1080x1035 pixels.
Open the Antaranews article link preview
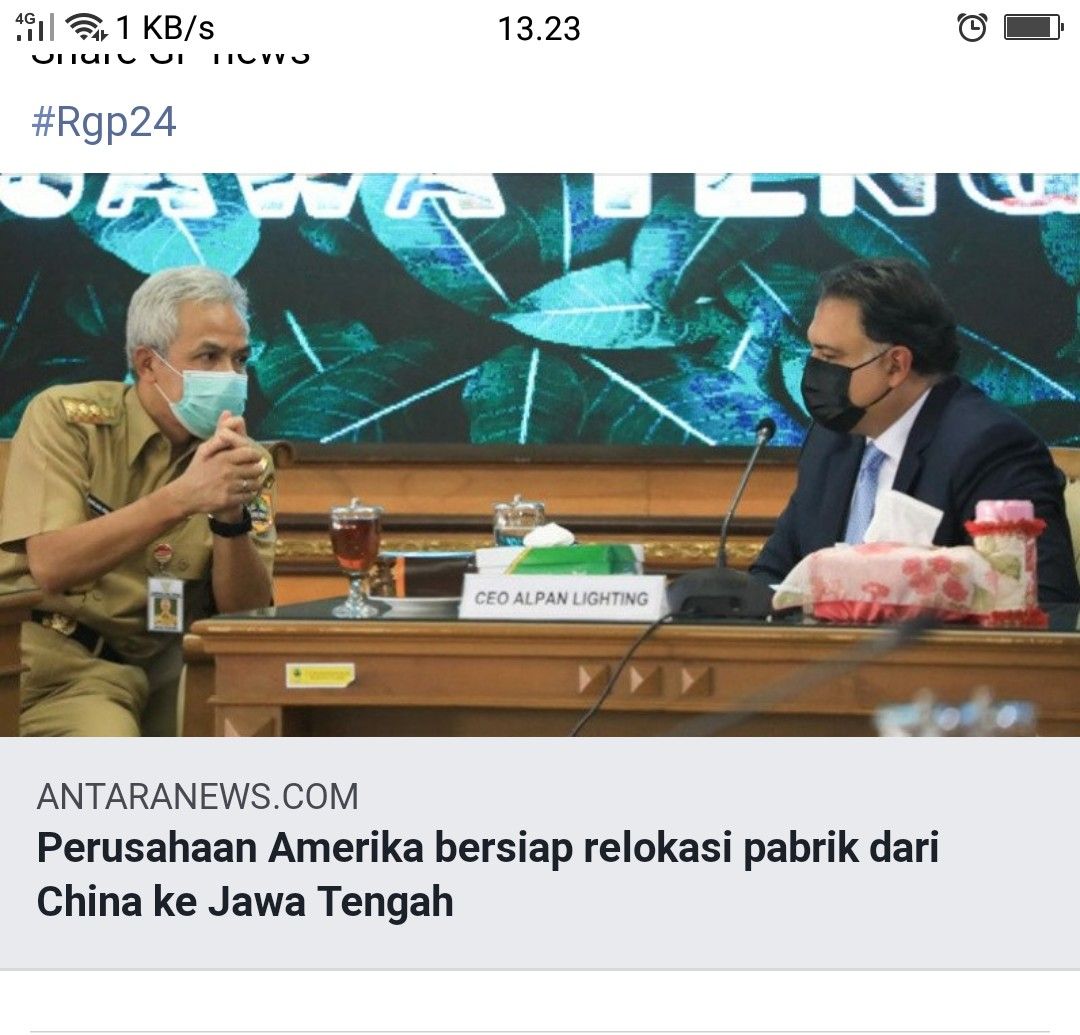coord(488,875)
